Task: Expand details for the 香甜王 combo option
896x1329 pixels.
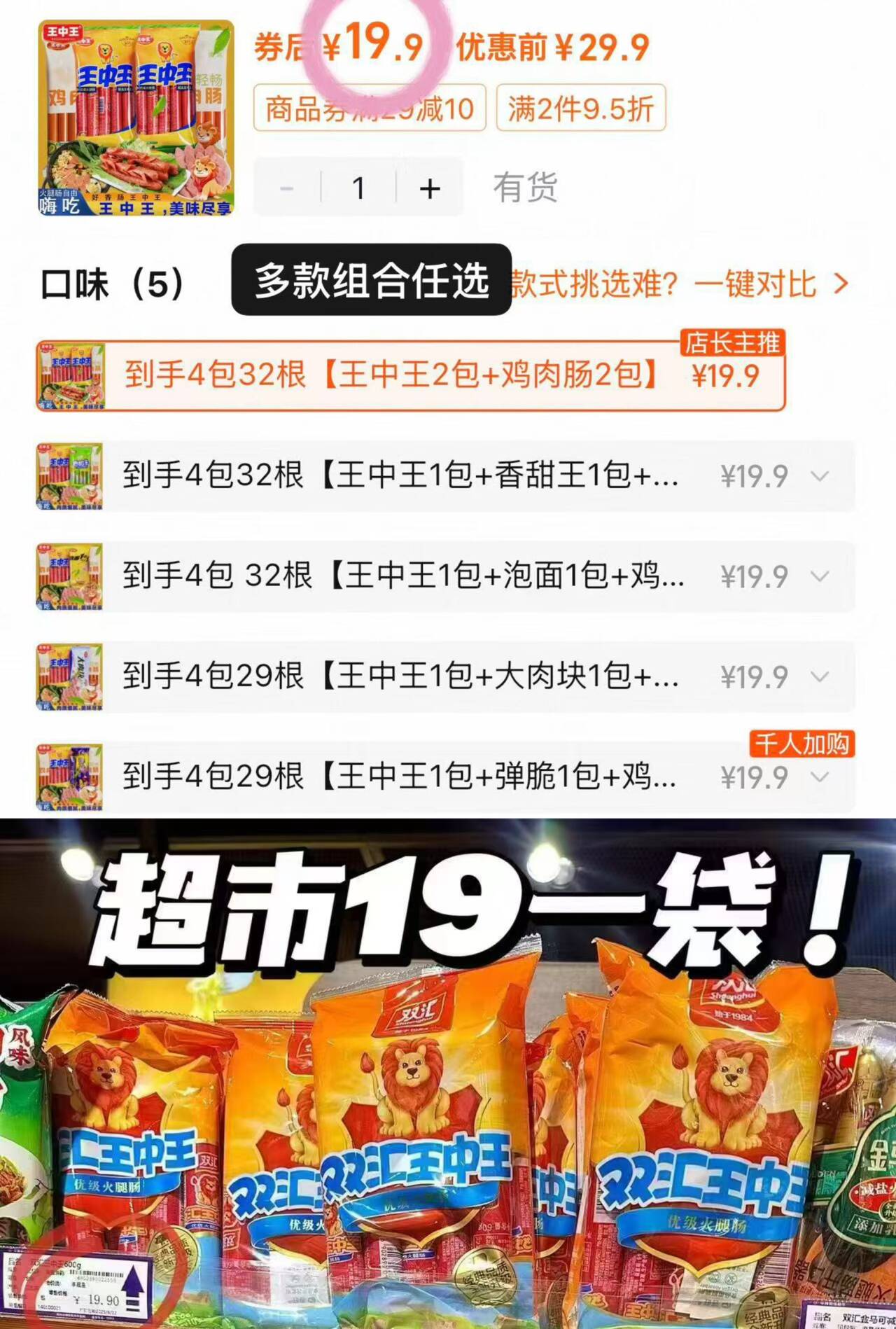Action: [816, 476]
